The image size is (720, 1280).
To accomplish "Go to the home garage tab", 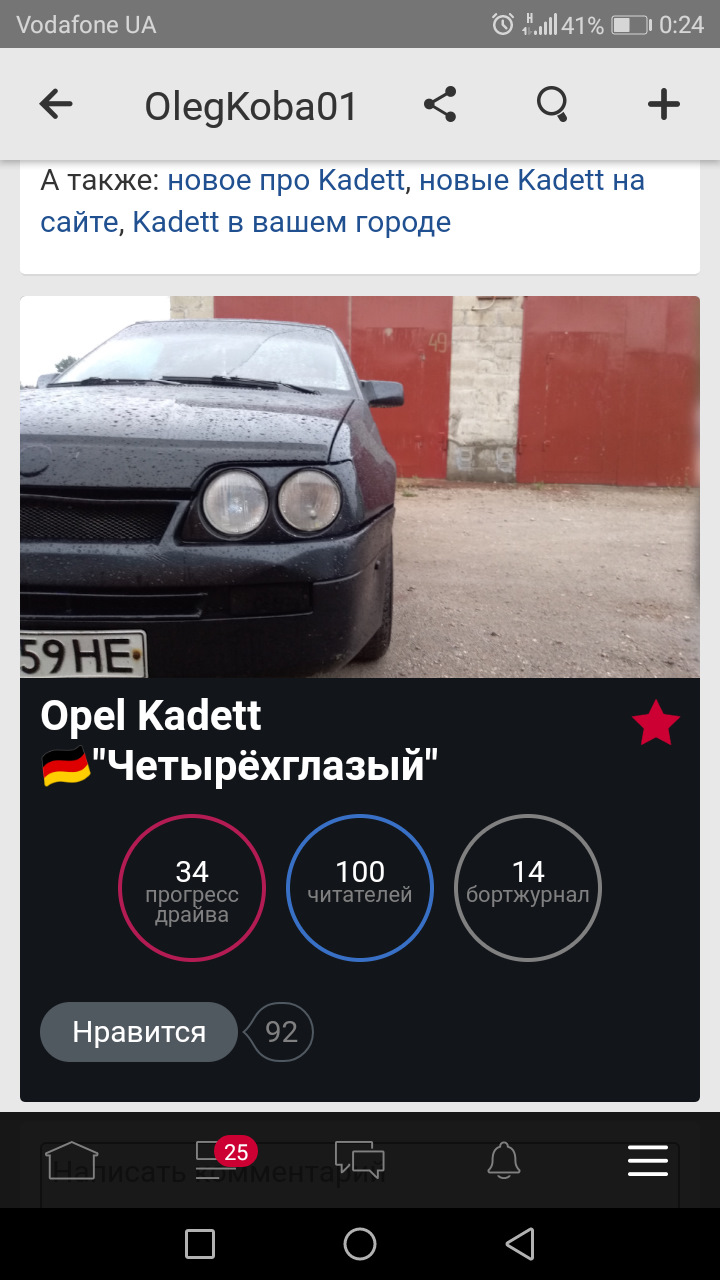I will 72,1160.
